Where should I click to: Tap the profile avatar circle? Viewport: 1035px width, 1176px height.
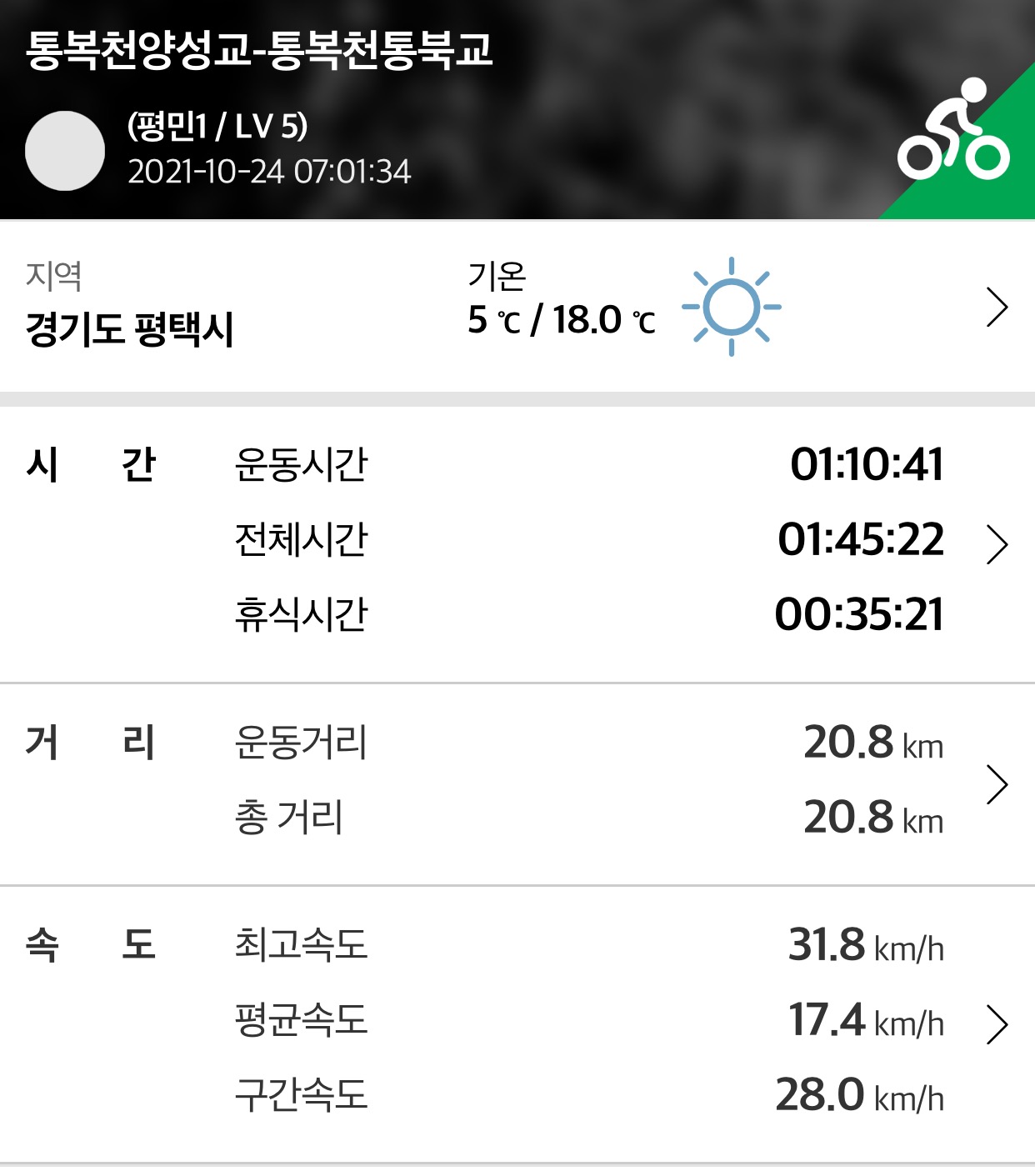[x=65, y=151]
